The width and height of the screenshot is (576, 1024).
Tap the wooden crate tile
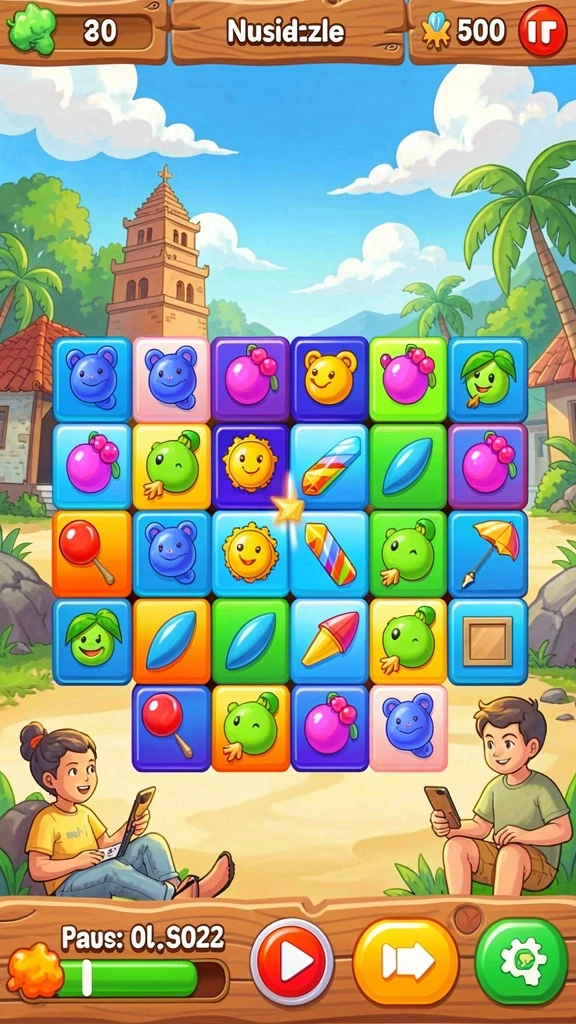coord(488,641)
